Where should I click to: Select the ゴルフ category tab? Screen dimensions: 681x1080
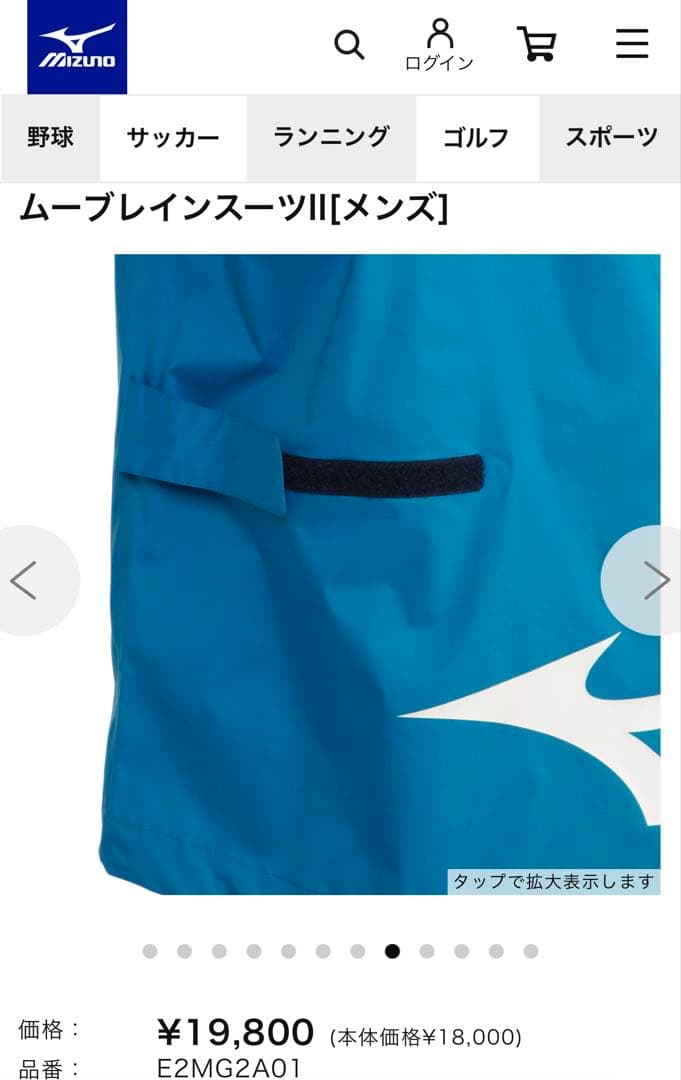(x=476, y=138)
